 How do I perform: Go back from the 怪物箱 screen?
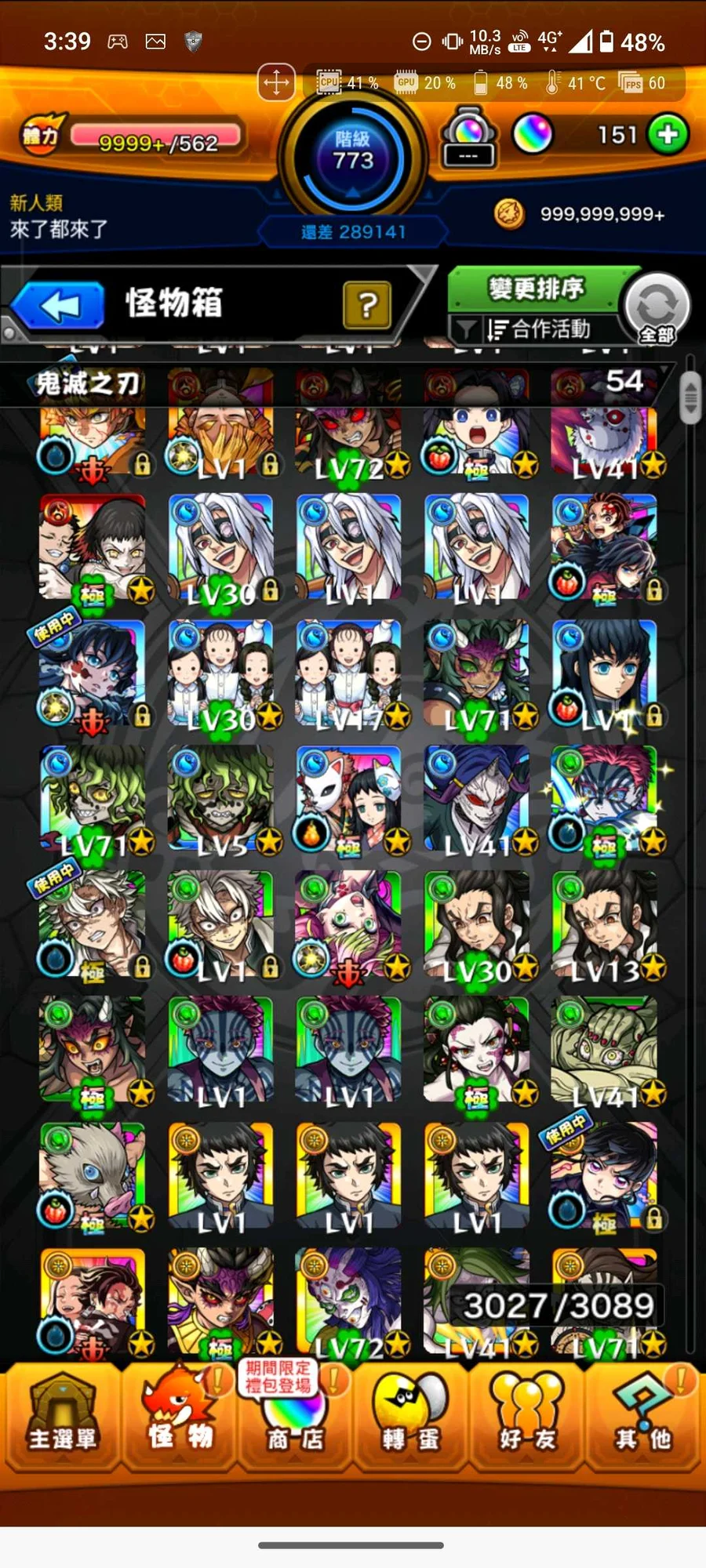point(58,305)
